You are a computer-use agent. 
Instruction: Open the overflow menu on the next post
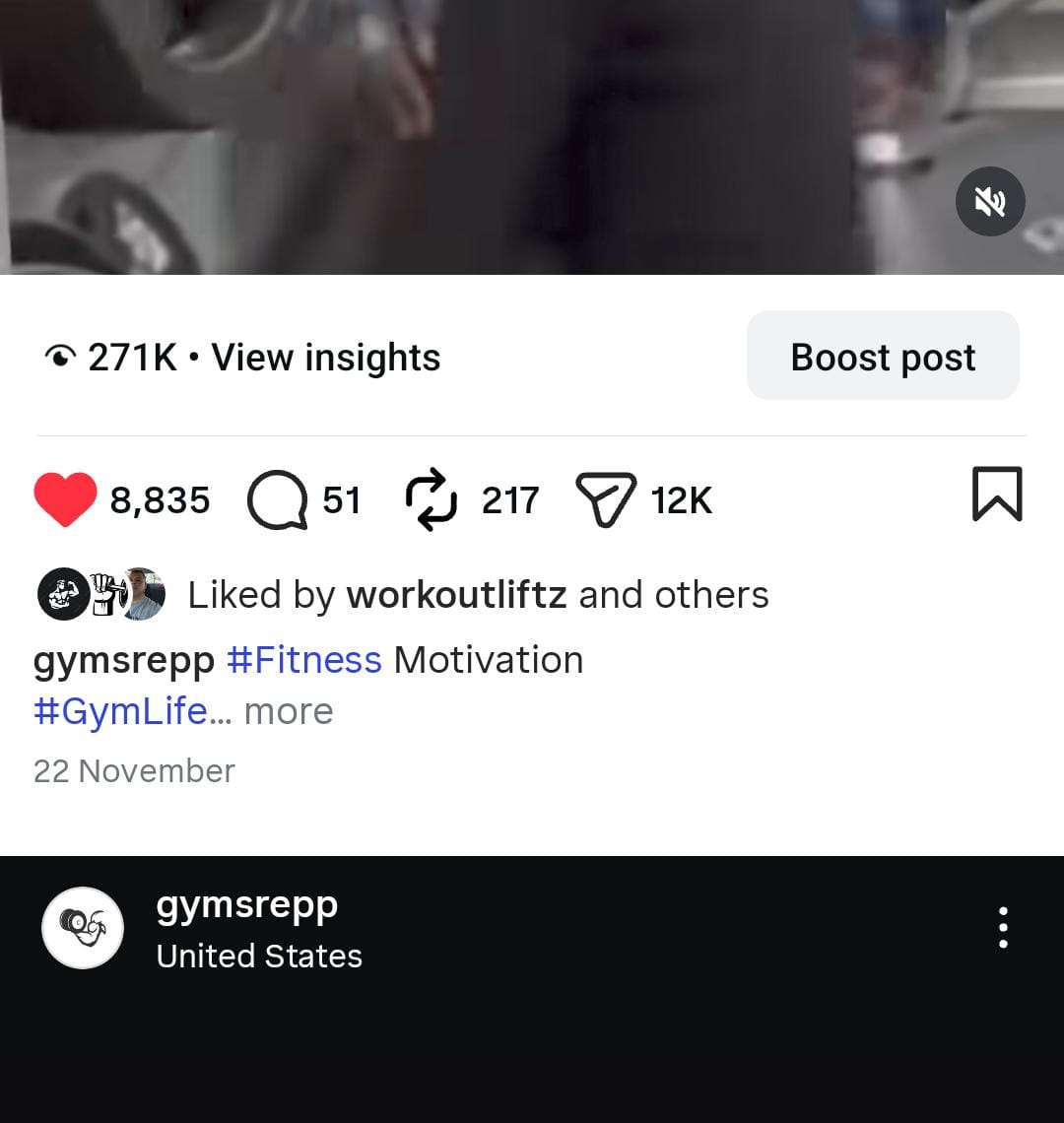point(1003,928)
